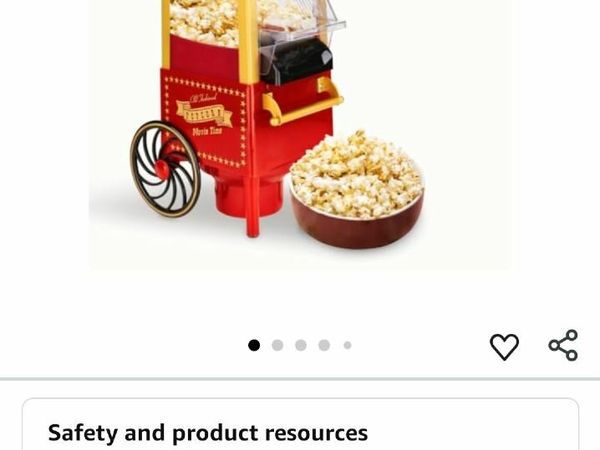
Task: Add the popcorn maker to wish list
Action: click(504, 346)
